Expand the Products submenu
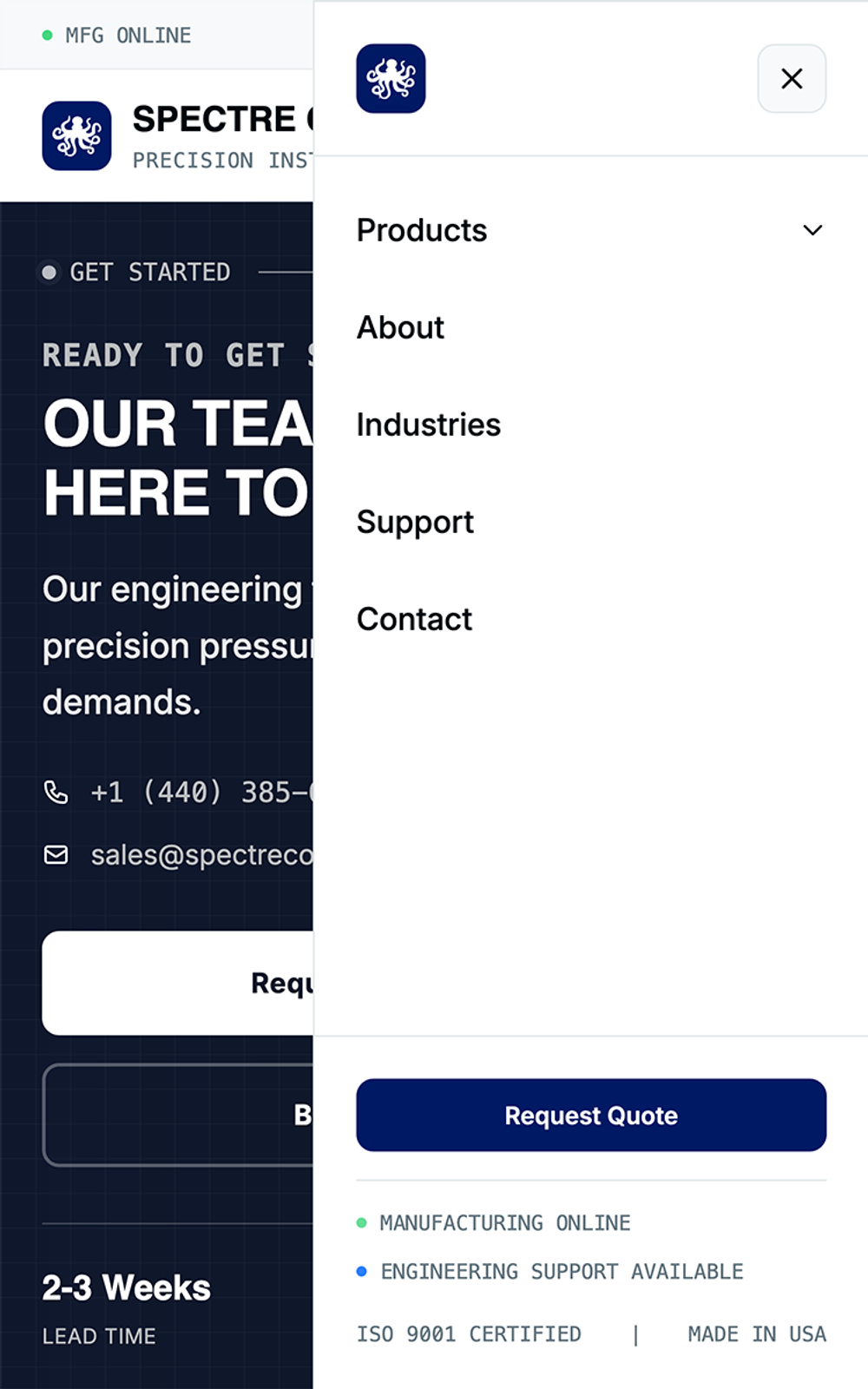This screenshot has width=868, height=1389. pos(812,230)
